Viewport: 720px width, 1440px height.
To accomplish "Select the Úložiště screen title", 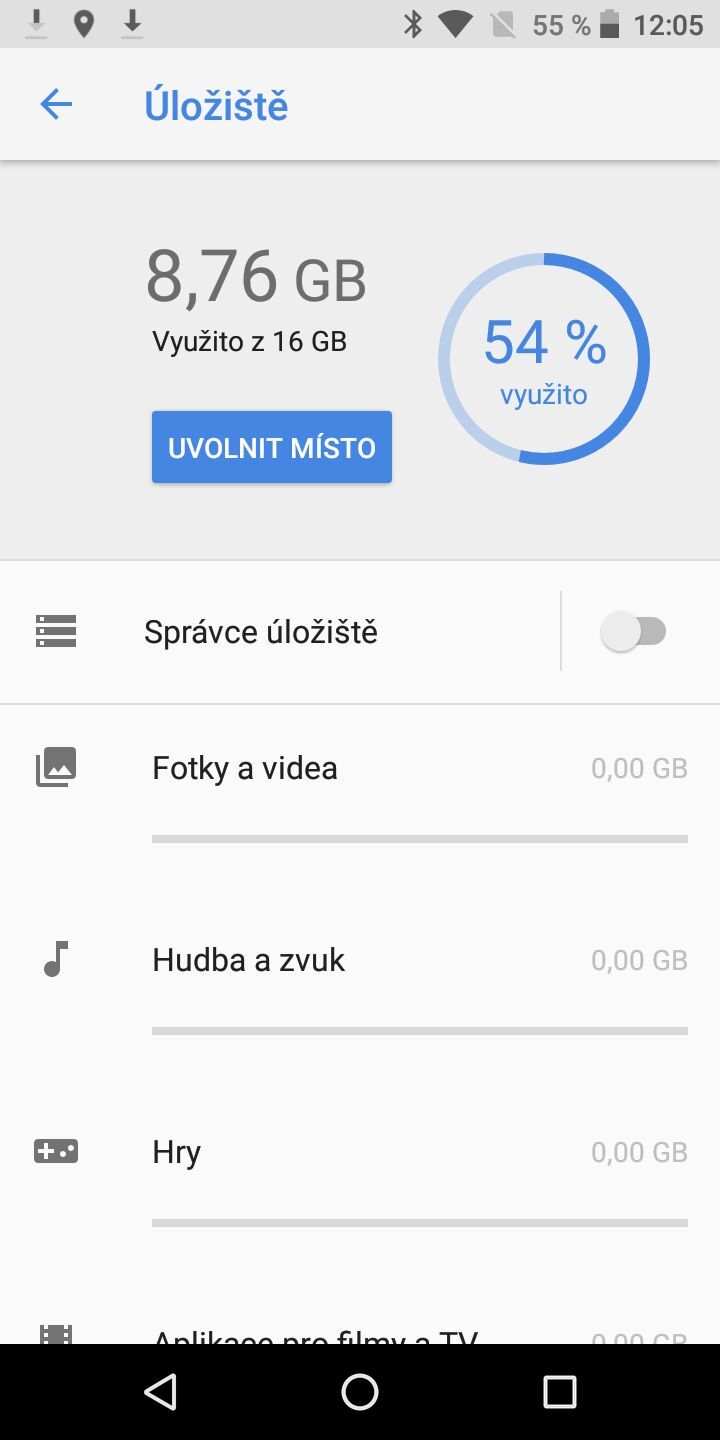I will tap(216, 103).
